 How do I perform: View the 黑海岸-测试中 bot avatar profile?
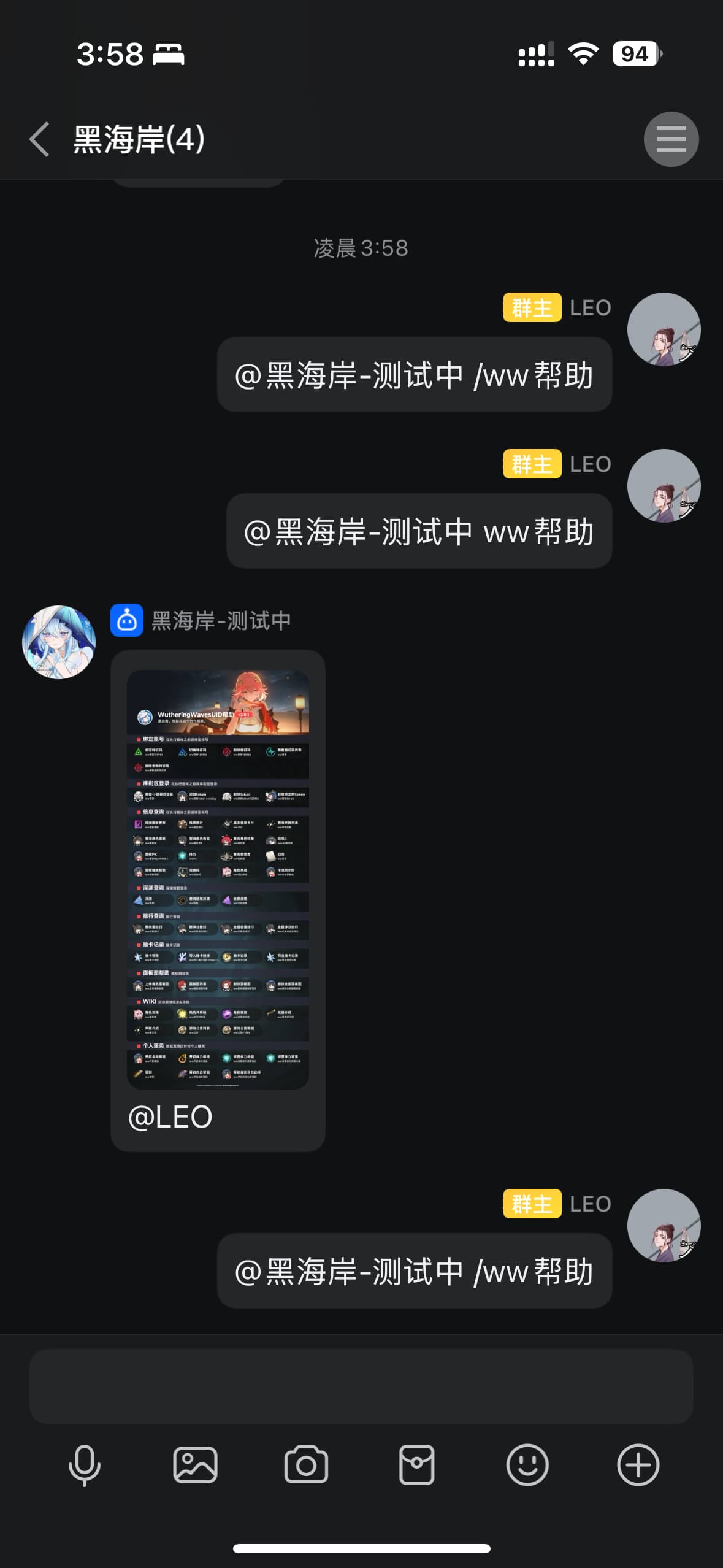tap(59, 642)
